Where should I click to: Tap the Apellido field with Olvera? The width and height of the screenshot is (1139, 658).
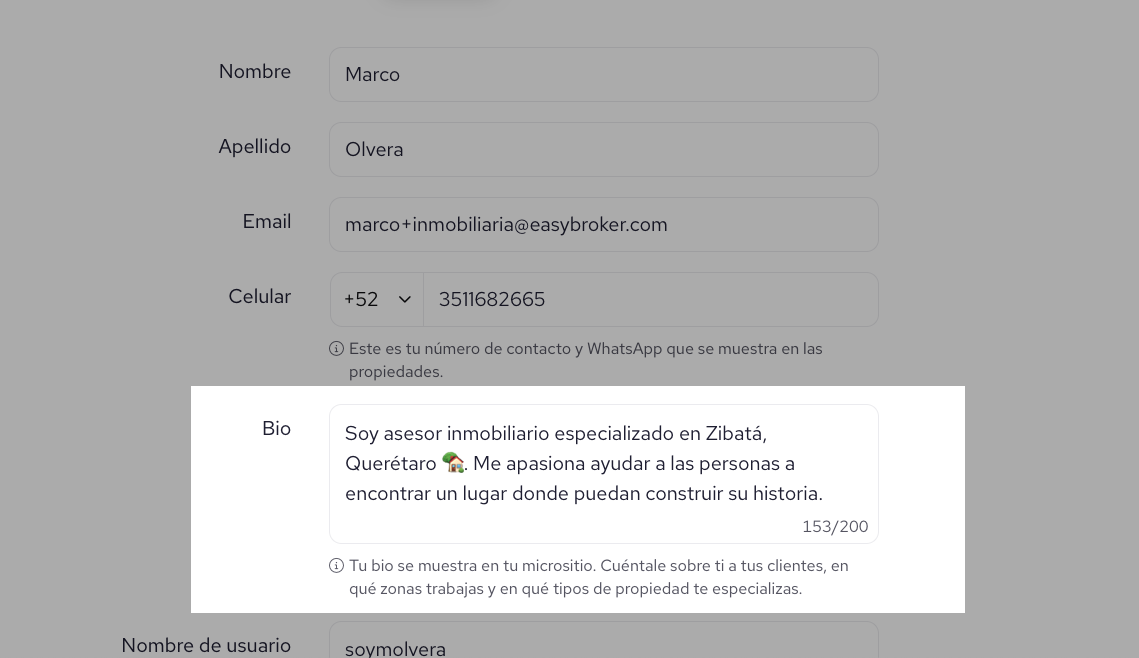[x=603, y=150]
